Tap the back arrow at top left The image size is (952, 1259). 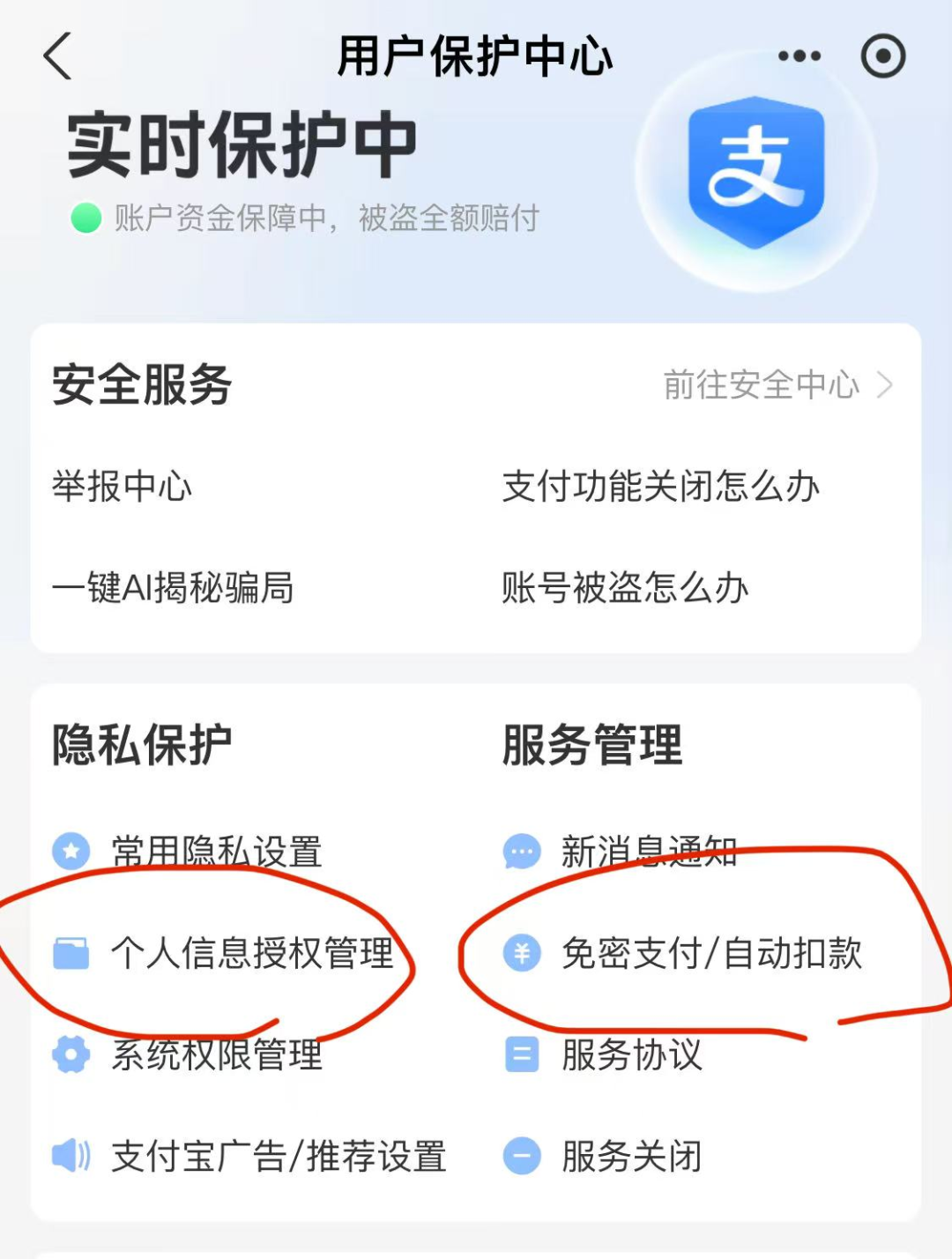coord(55,55)
